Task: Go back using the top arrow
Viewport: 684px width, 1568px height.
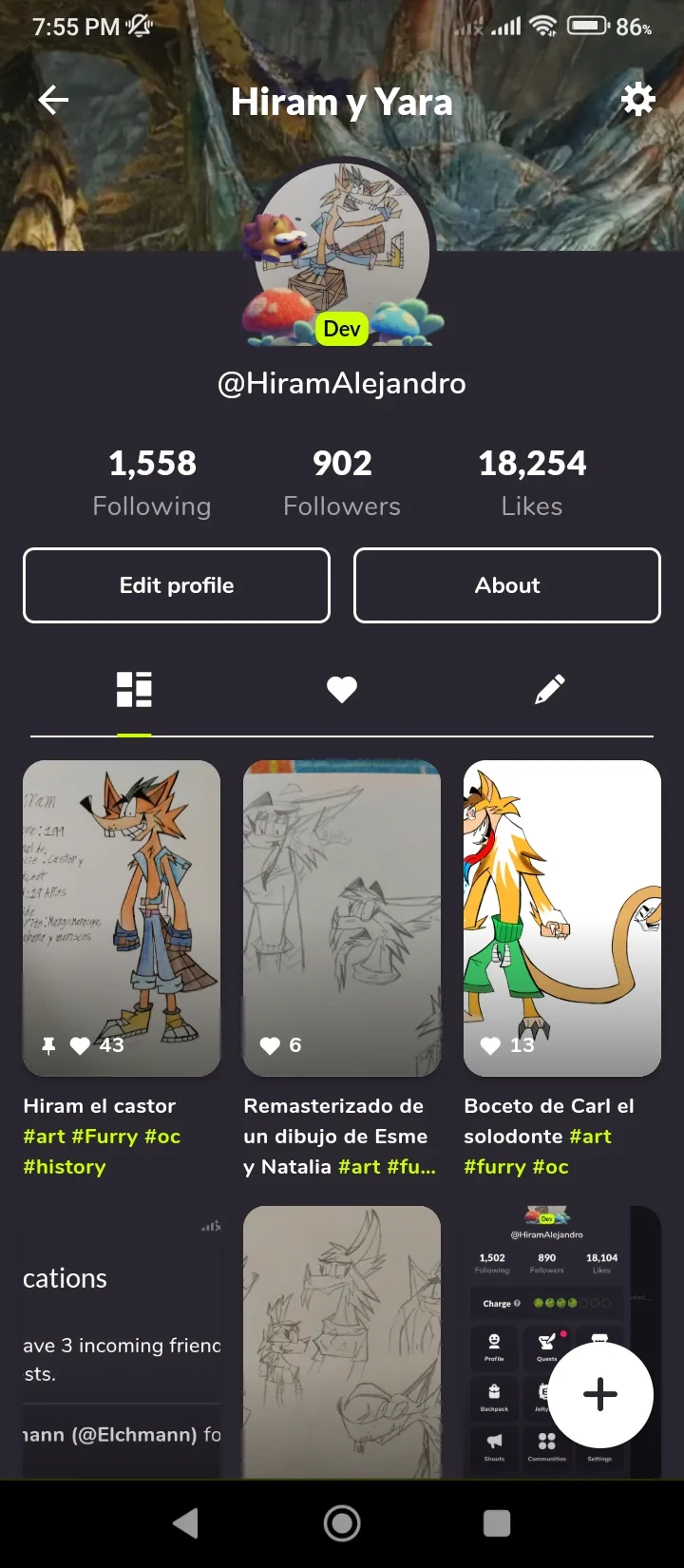Action: coord(53,101)
